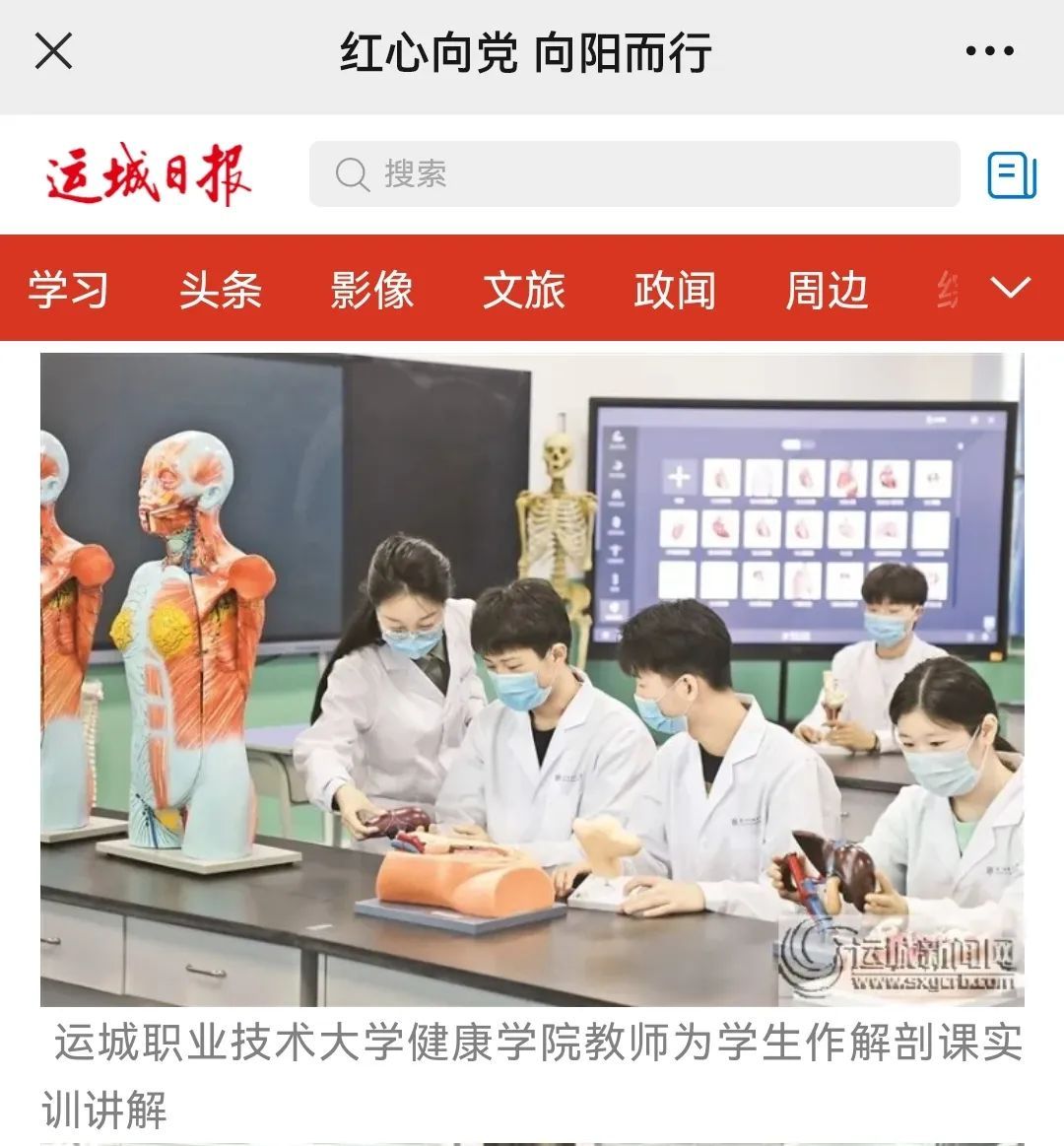Switch to the 周边 tab
Screen dimensions: 1064x1146
(827, 290)
